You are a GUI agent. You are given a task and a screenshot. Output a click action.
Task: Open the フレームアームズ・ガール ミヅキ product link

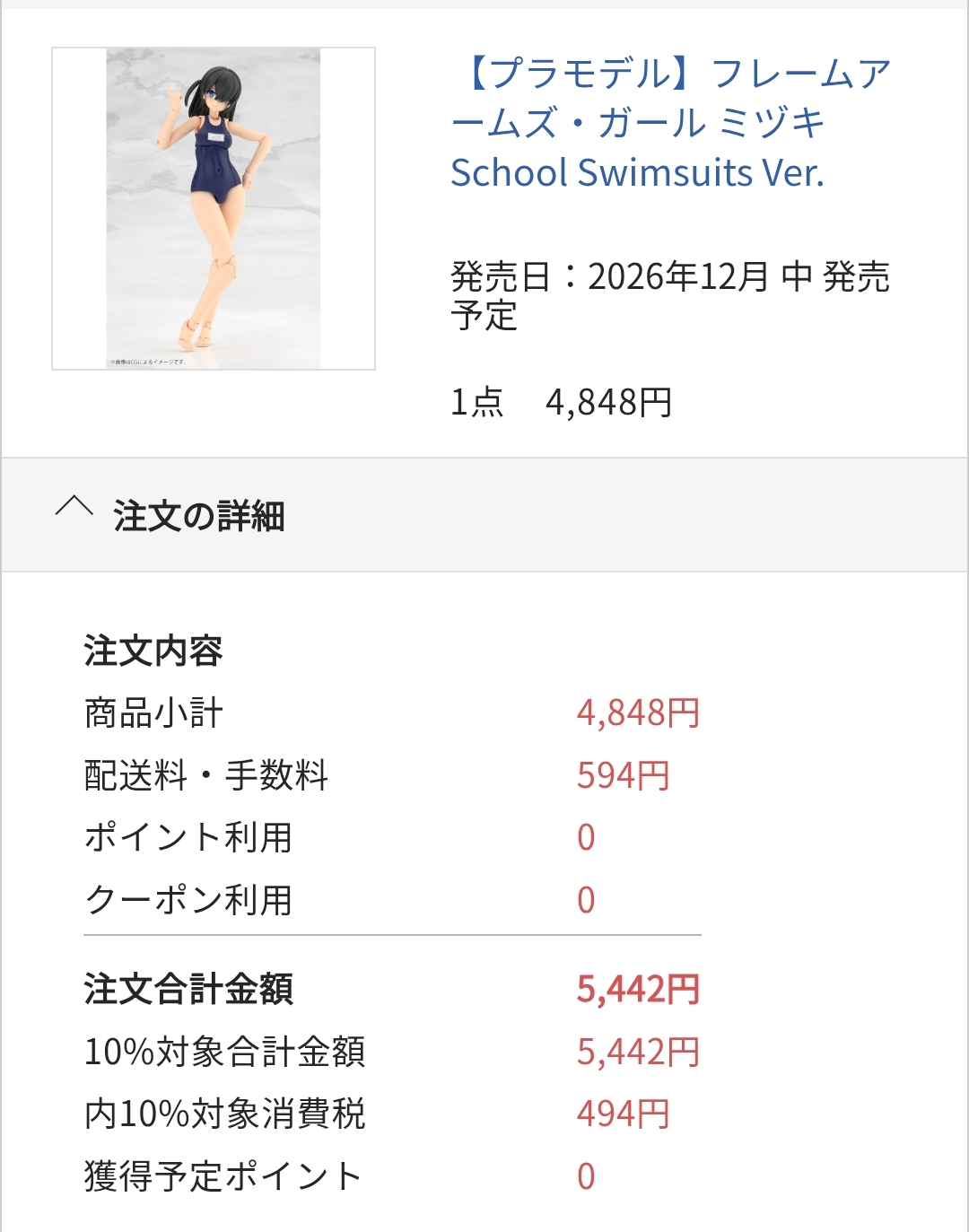(671, 123)
